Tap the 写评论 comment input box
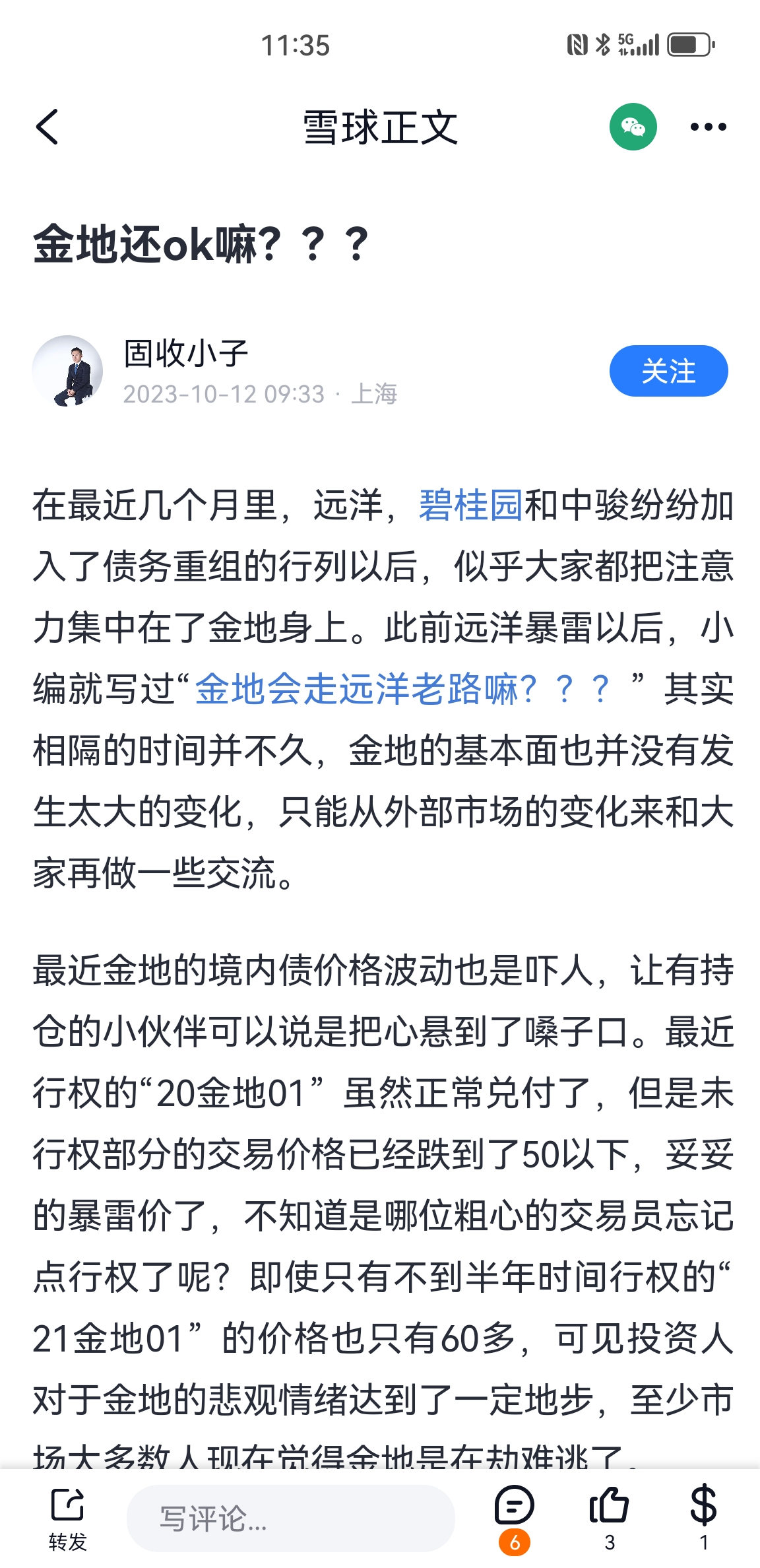 click(290, 1518)
